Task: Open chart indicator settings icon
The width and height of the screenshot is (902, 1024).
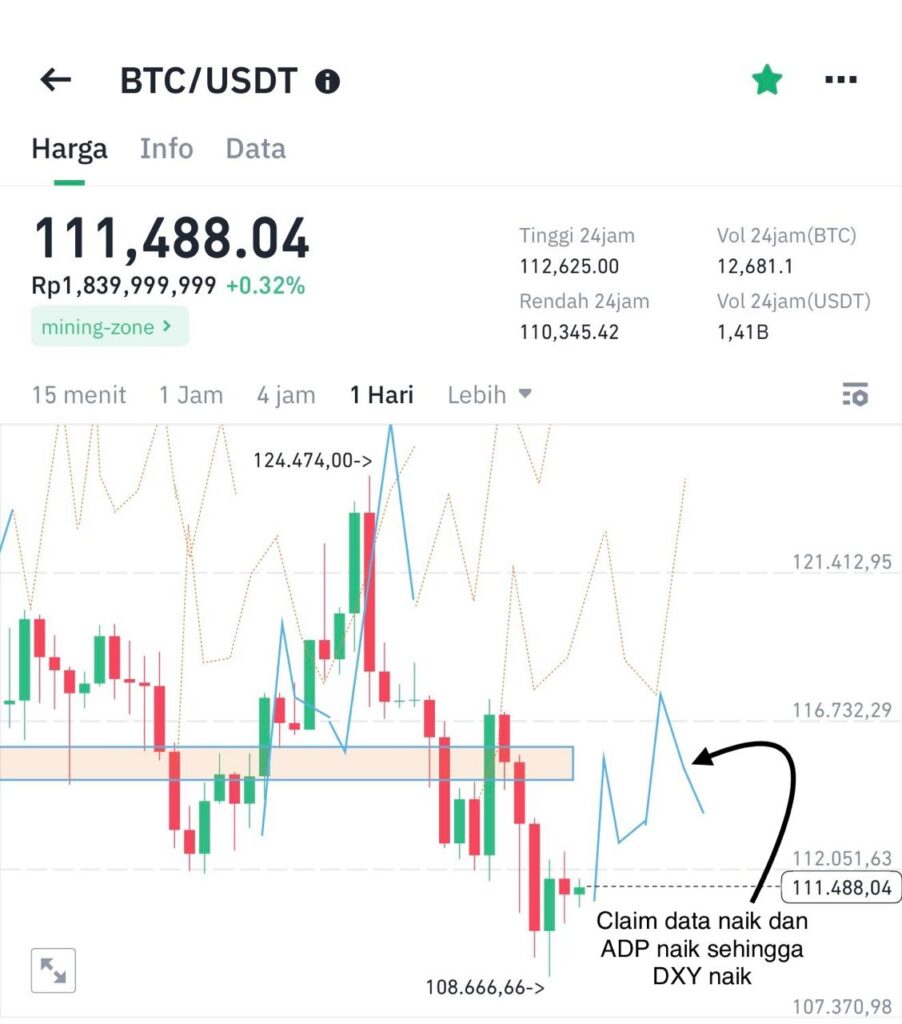Action: click(855, 395)
